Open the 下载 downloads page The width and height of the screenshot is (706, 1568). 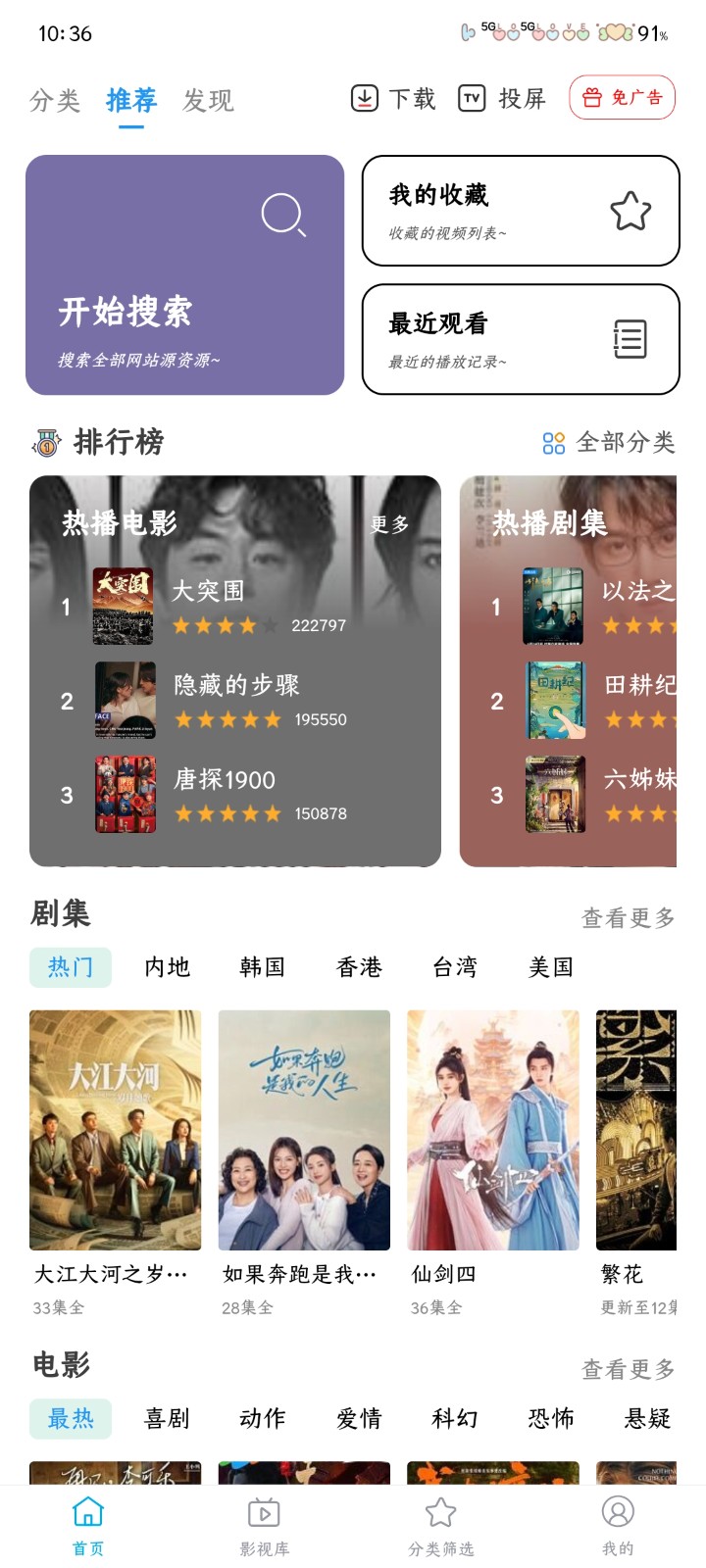coord(393,98)
